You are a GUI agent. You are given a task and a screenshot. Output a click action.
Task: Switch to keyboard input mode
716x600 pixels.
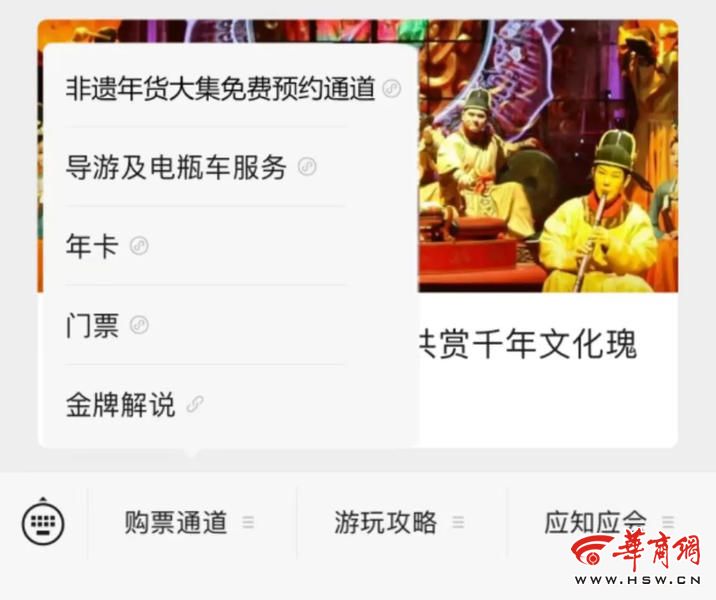[x=43, y=522]
